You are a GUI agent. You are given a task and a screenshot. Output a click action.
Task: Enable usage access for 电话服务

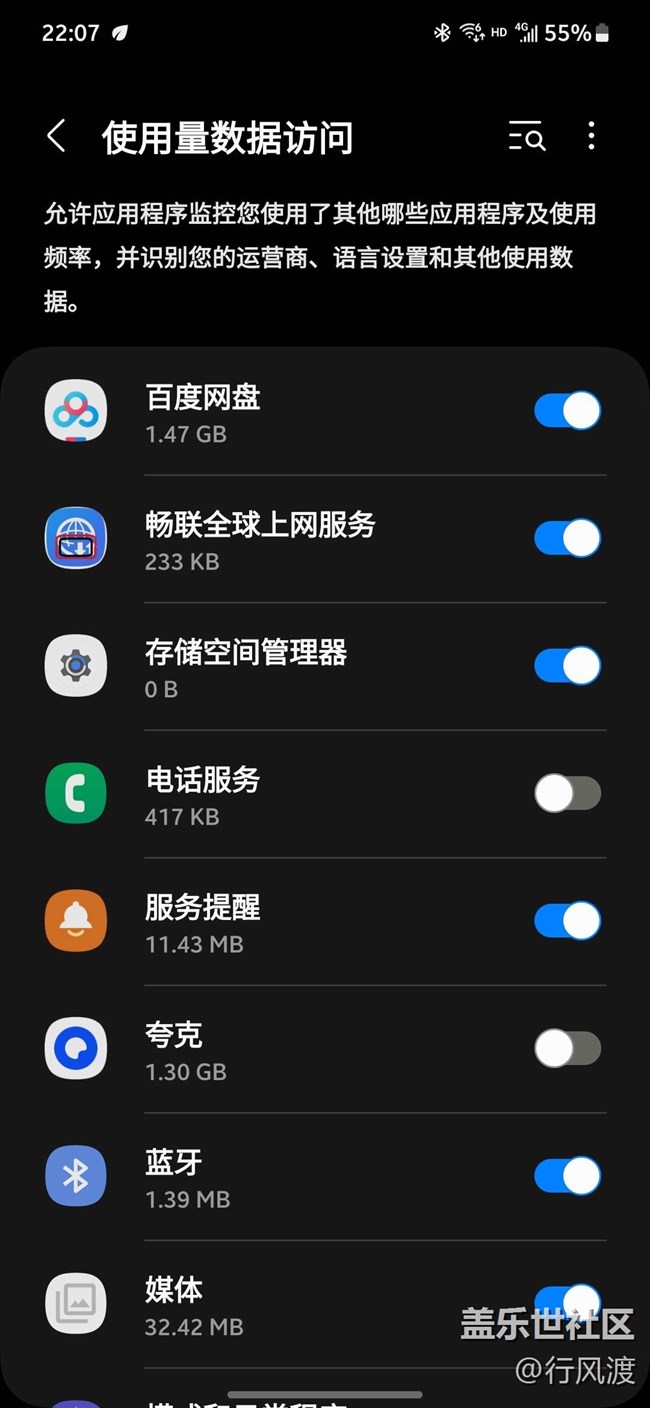[567, 794]
